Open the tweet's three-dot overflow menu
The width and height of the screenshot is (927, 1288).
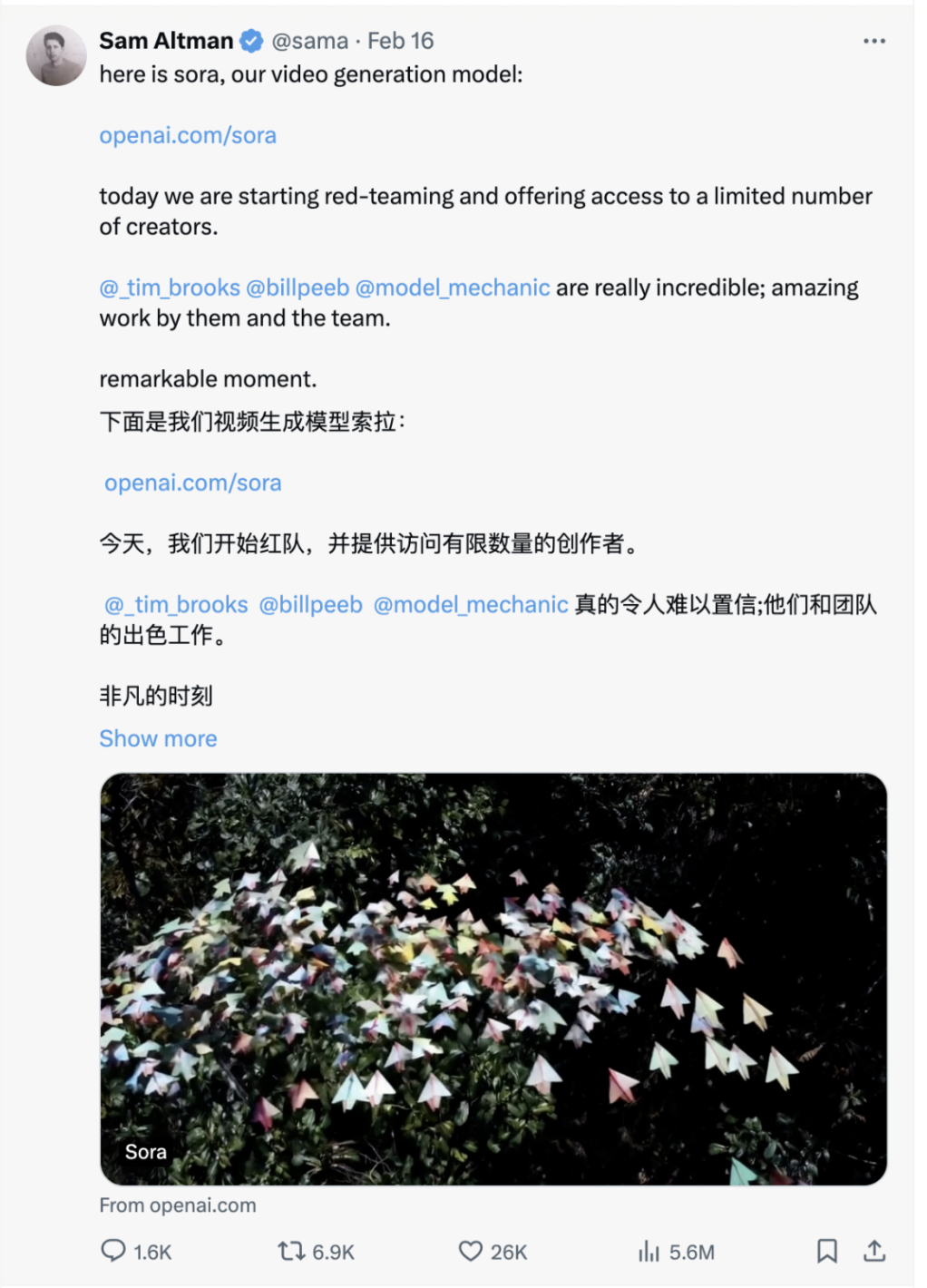coord(873,41)
